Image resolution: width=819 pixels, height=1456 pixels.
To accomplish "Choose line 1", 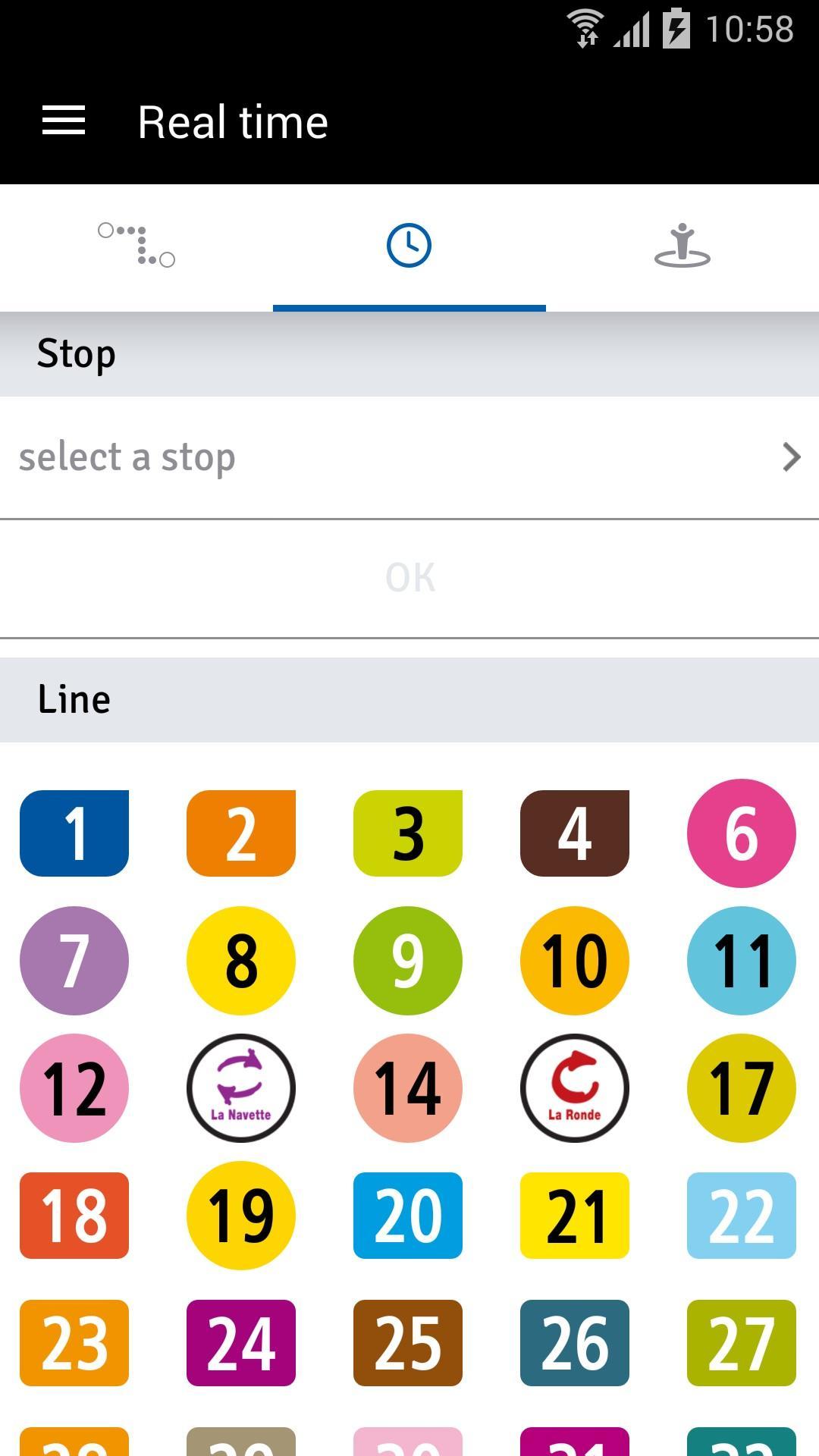I will [74, 833].
